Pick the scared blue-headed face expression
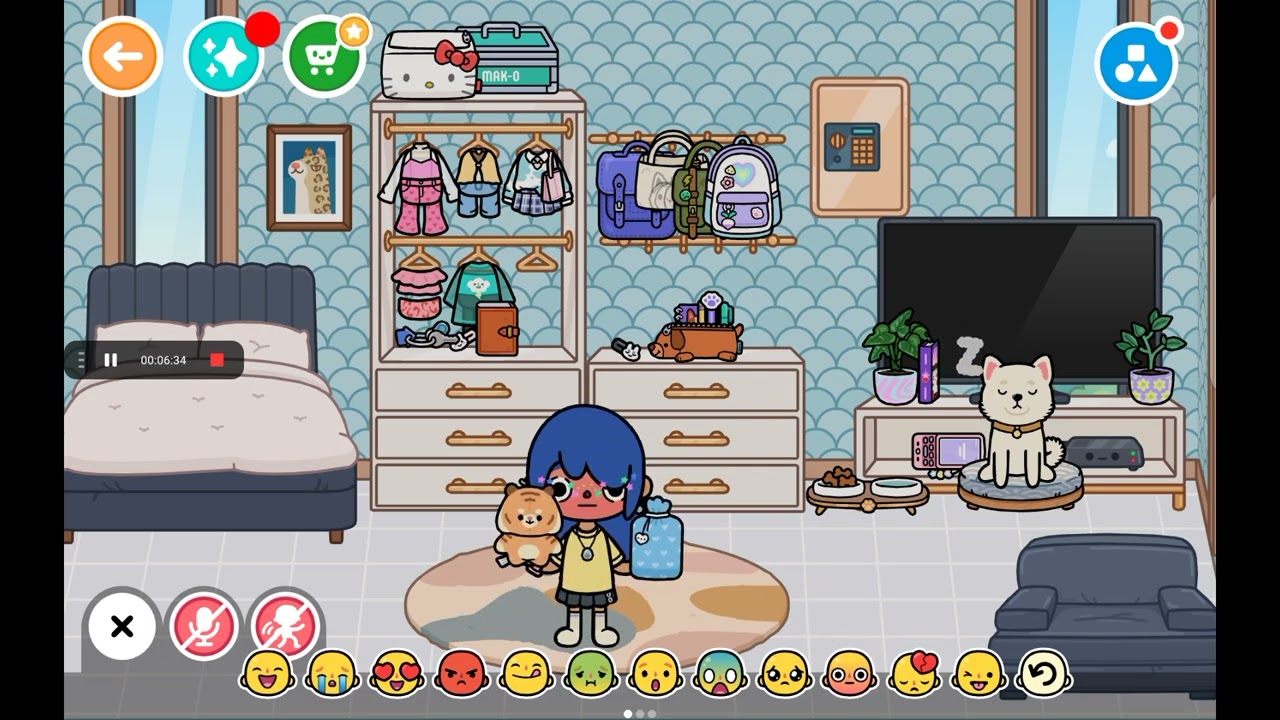Screen dimensions: 1280x720 pos(721,674)
